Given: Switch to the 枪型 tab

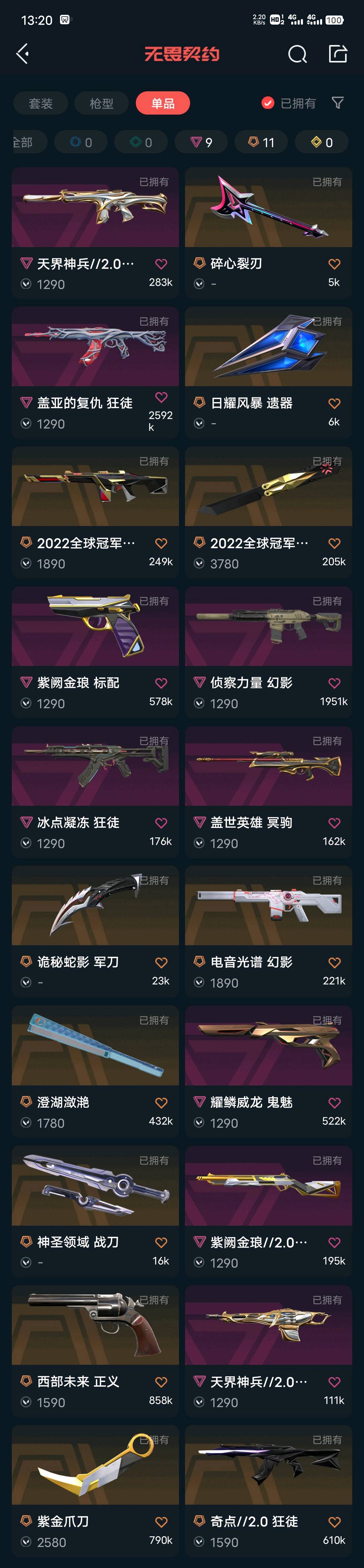Looking at the screenshot, I should click(102, 103).
